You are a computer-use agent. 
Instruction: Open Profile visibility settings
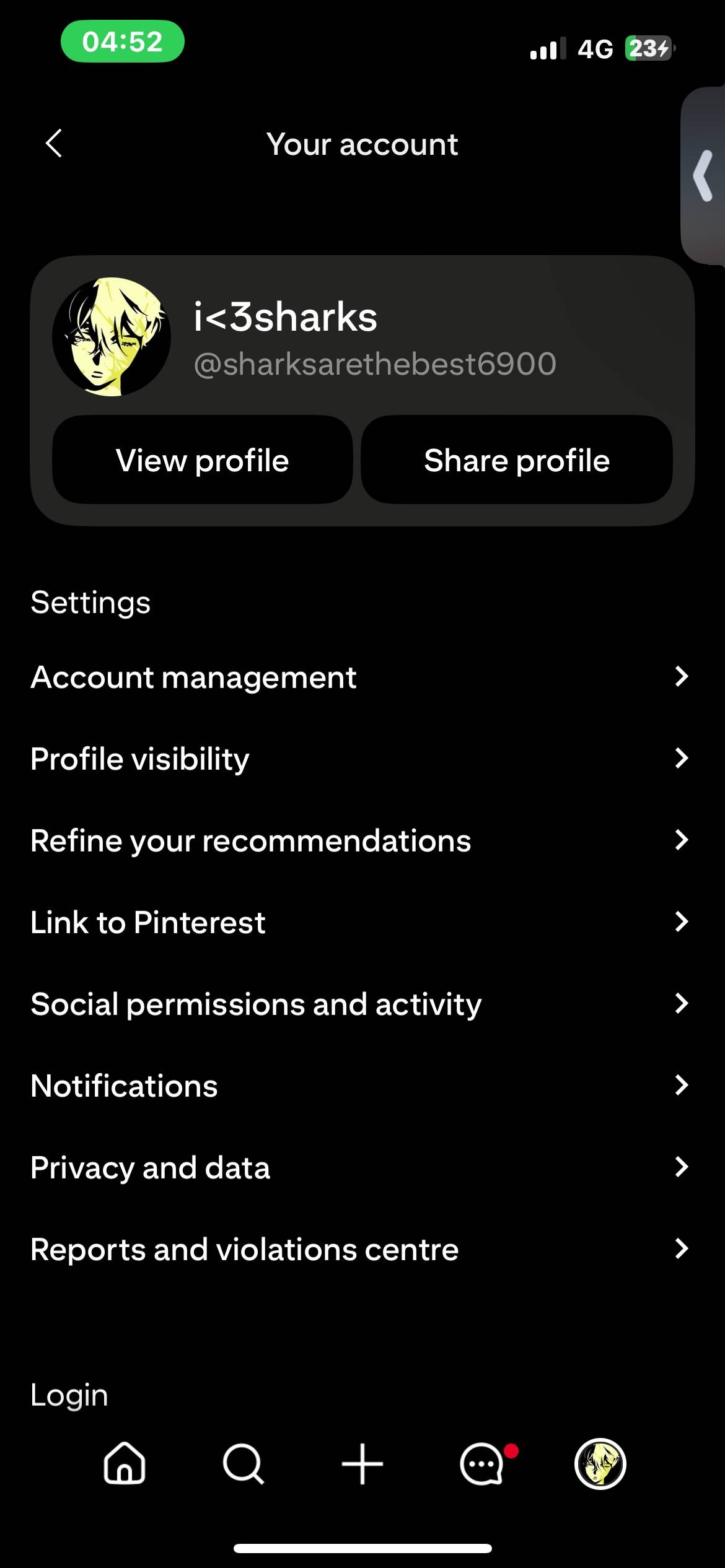point(359,759)
